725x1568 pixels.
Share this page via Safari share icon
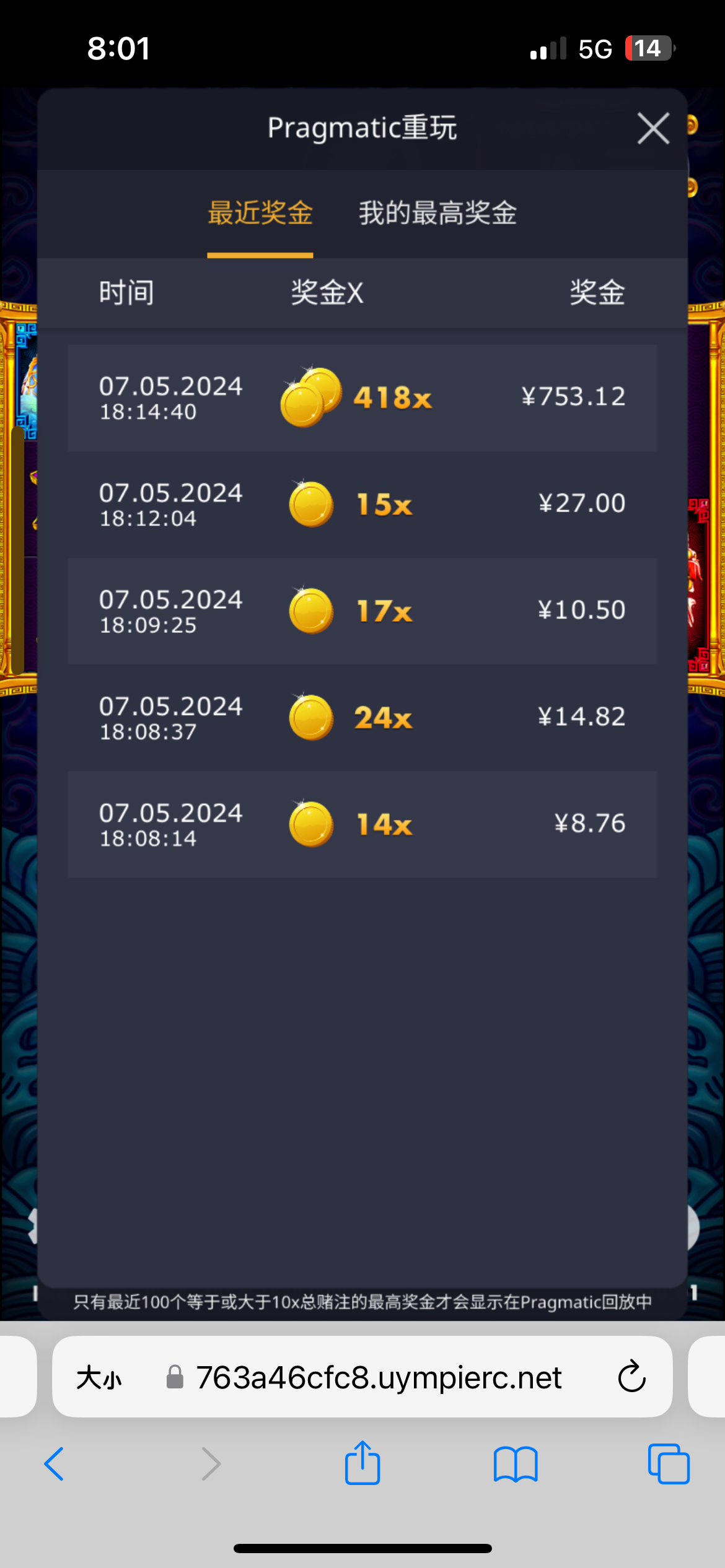[x=362, y=1462]
